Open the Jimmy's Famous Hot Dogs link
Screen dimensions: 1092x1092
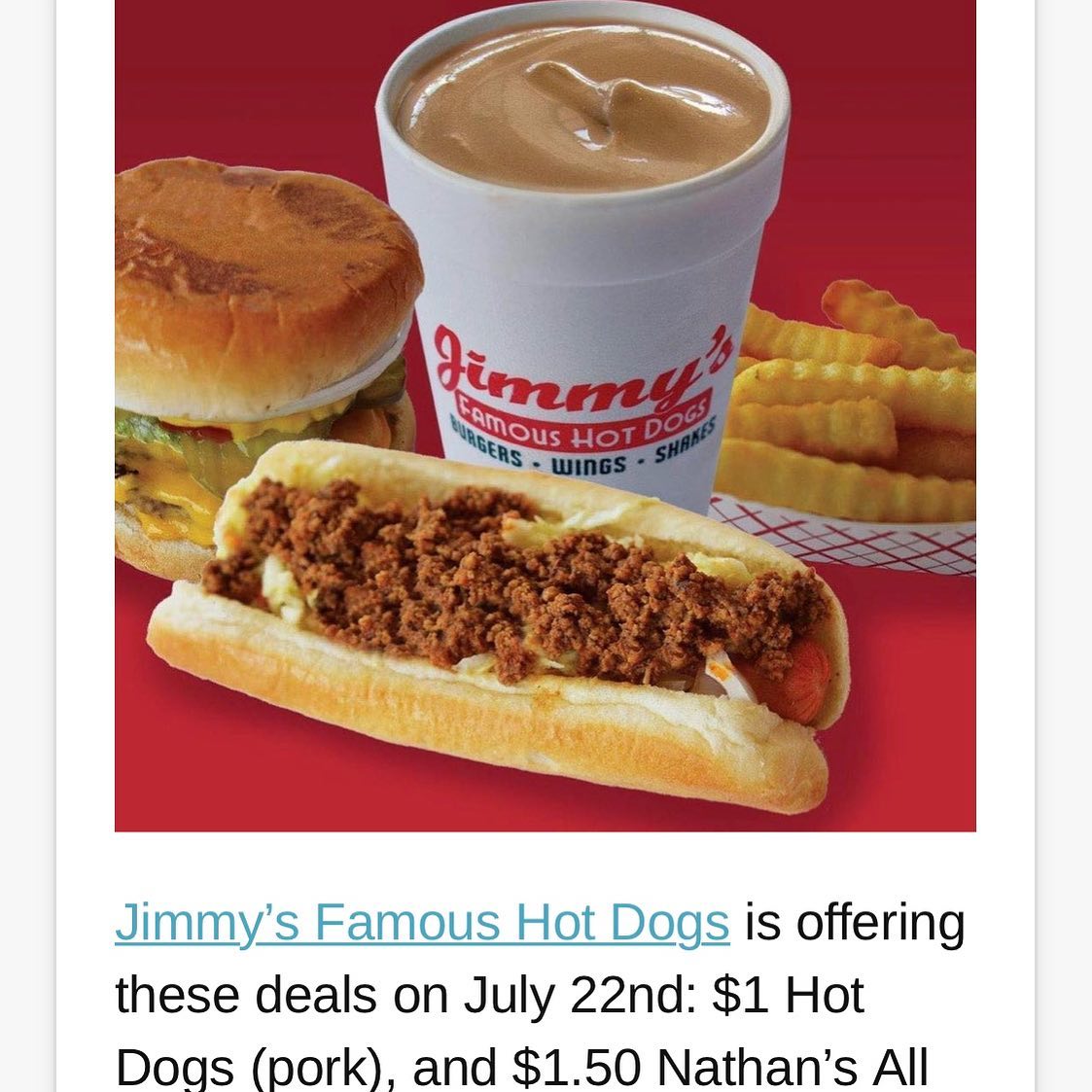[x=421, y=922]
